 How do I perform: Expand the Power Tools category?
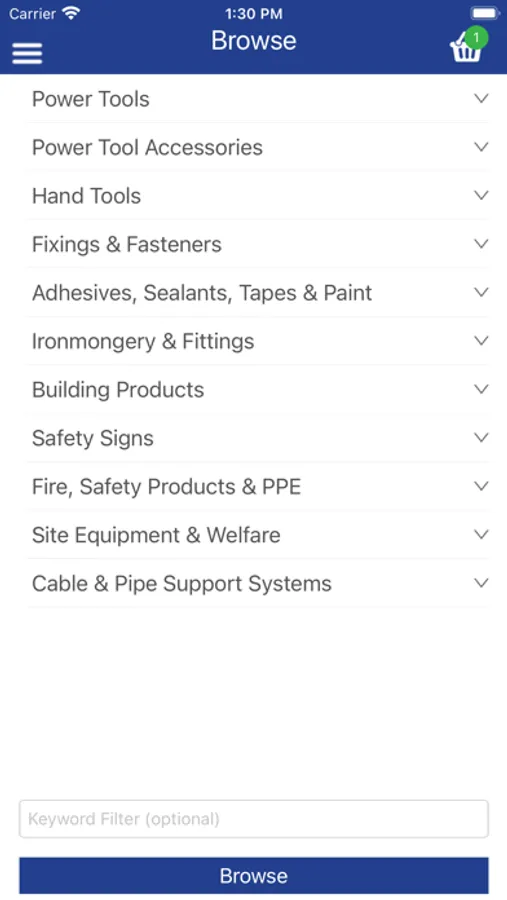pos(258,99)
